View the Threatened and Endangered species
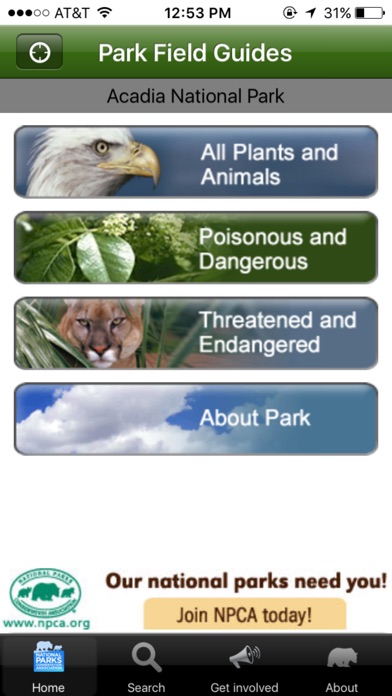 (x=196, y=333)
